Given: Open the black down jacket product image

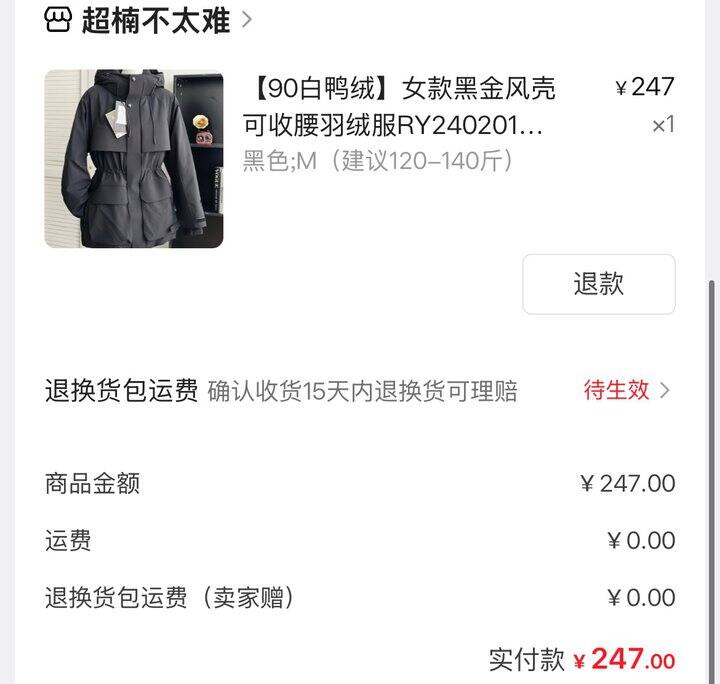Looking at the screenshot, I should tap(133, 158).
